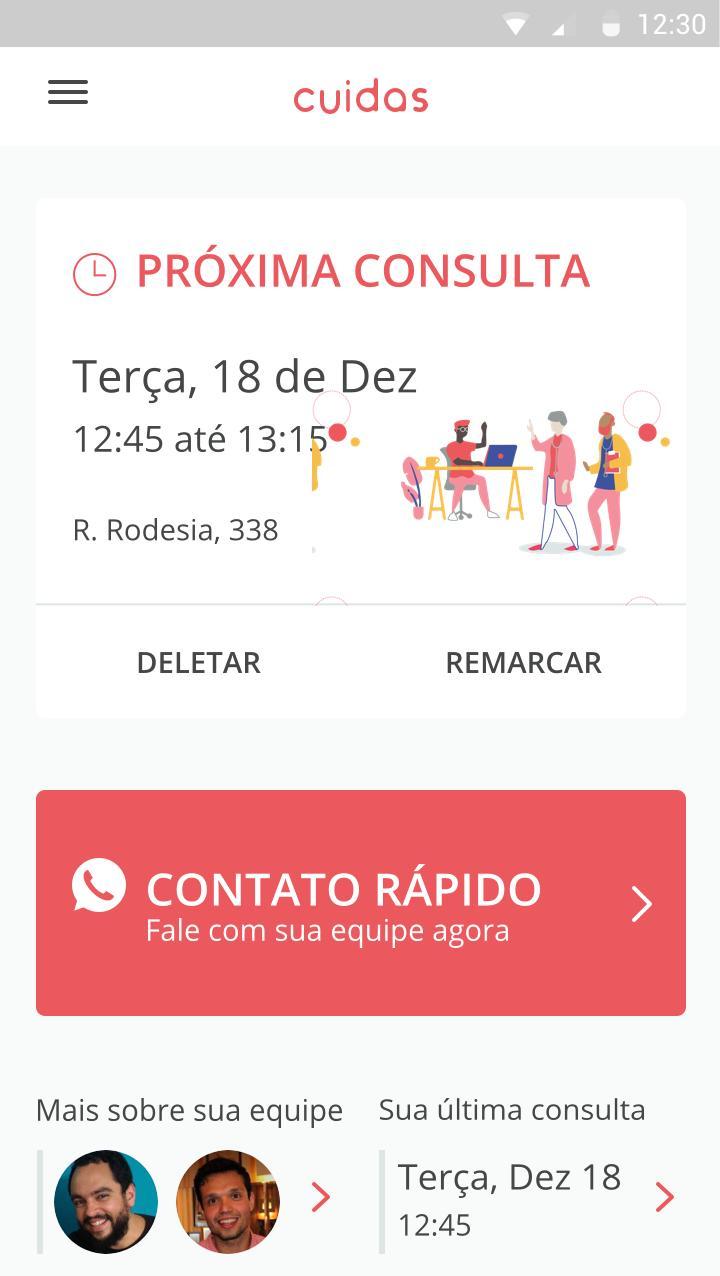Click Mais sobre sua equipe section
720x1276 pixels.
189,1109
